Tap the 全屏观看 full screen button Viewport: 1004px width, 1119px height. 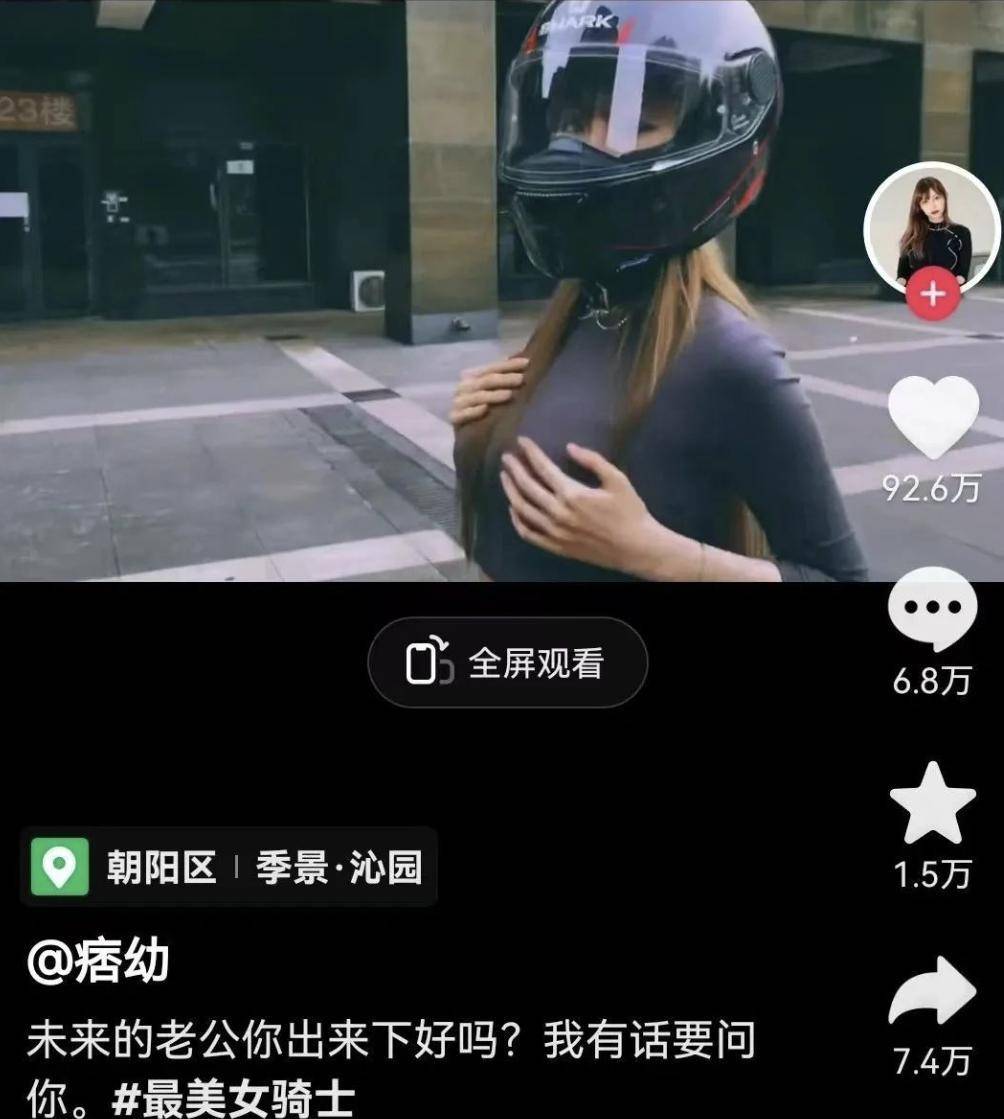click(x=507, y=664)
